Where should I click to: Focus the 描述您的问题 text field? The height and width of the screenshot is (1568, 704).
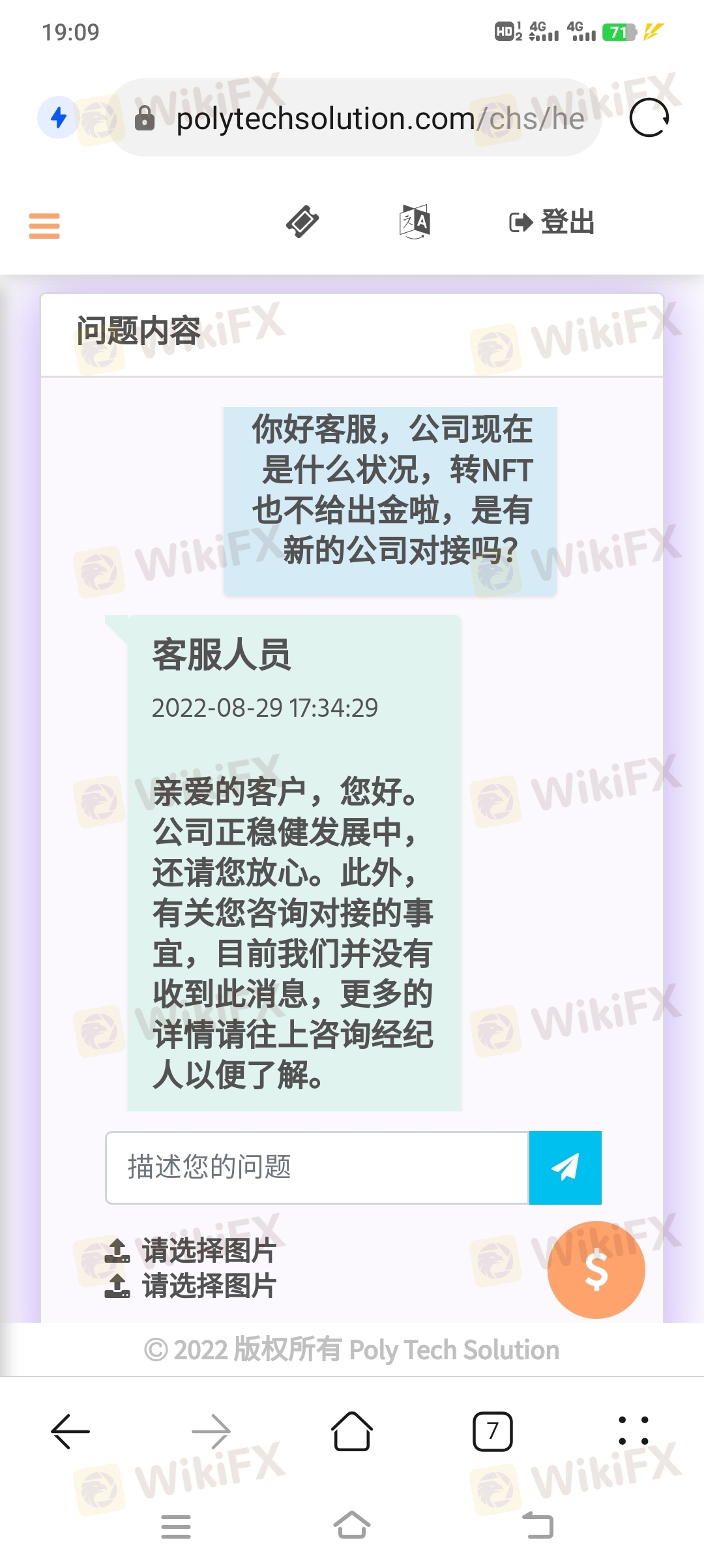point(317,1168)
